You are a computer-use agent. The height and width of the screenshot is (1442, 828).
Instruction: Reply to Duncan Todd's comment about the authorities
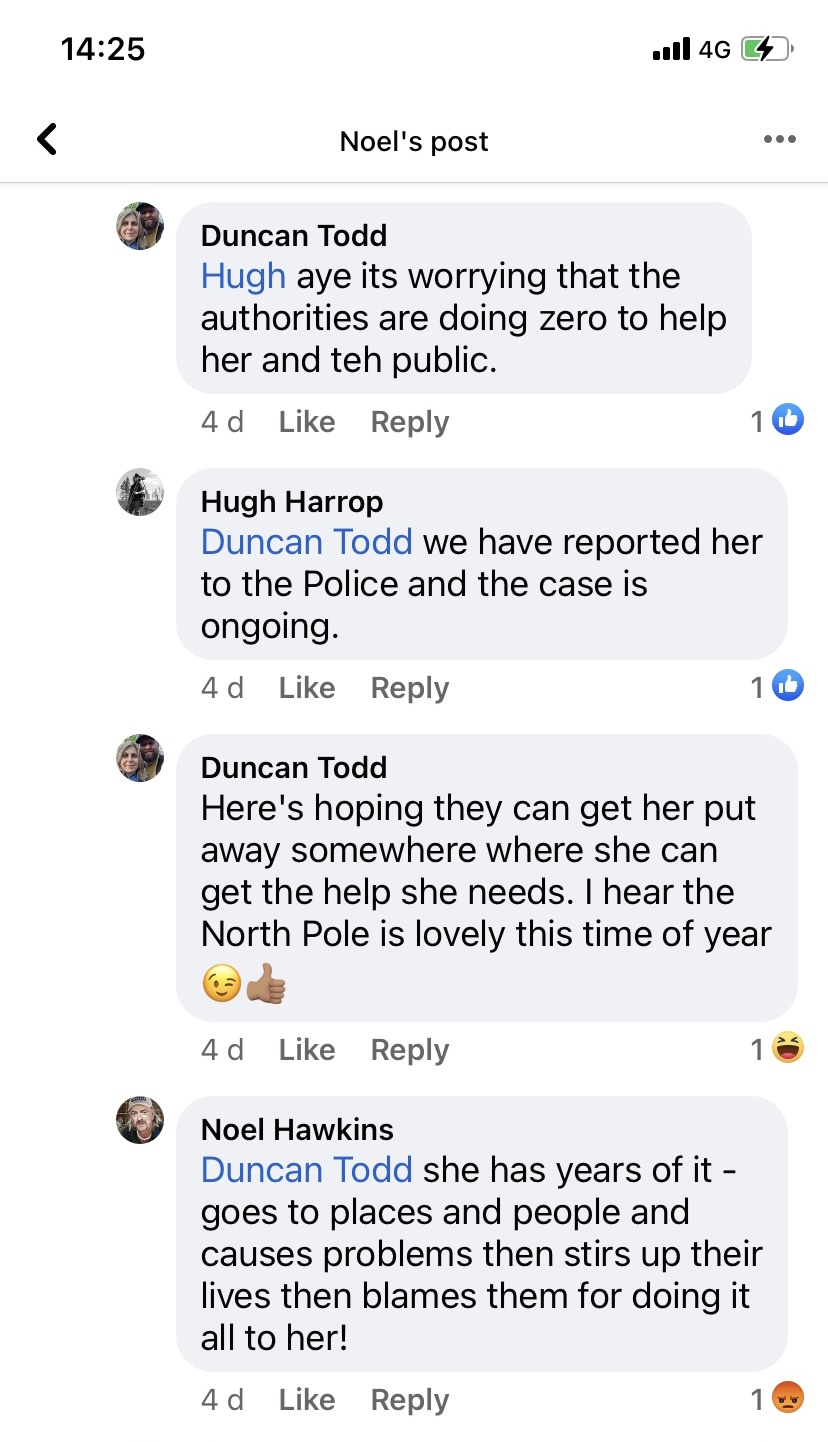click(409, 422)
